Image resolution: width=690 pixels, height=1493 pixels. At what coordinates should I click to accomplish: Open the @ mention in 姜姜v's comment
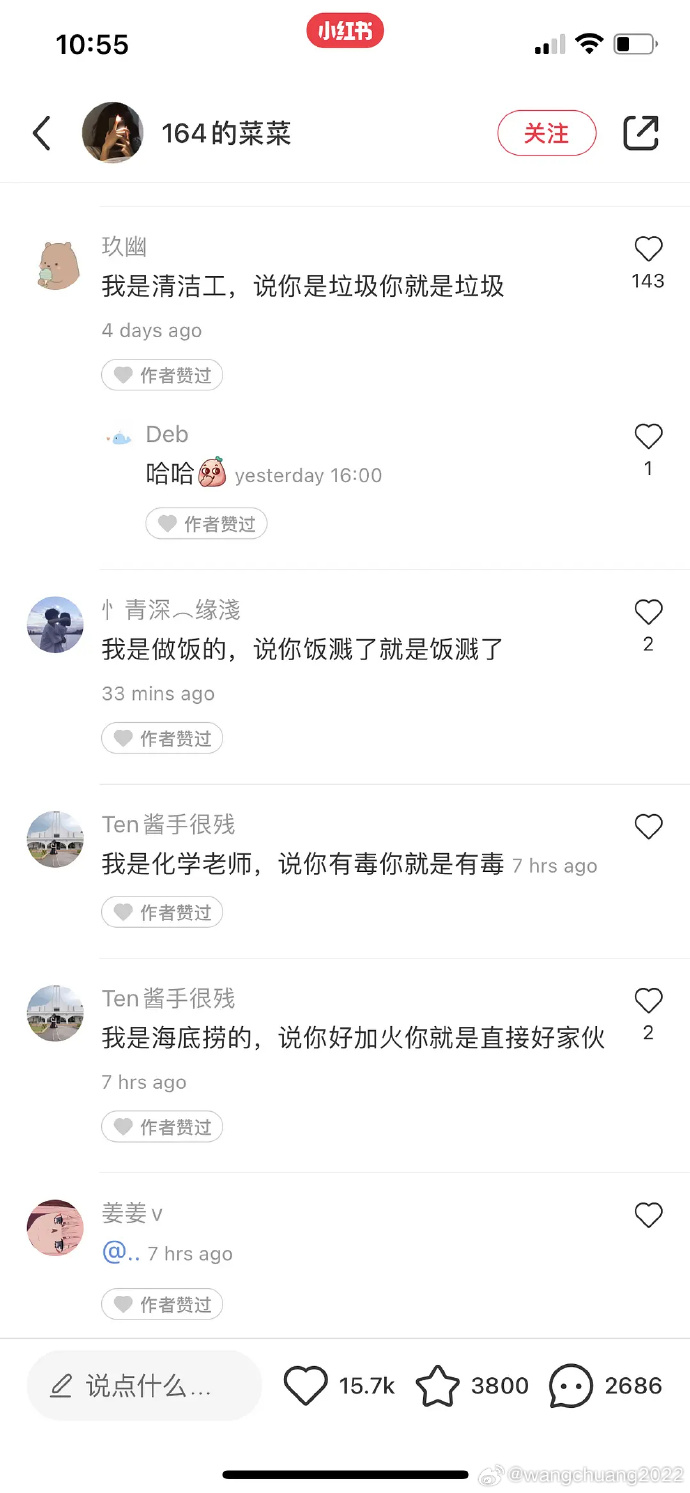pos(120,1252)
